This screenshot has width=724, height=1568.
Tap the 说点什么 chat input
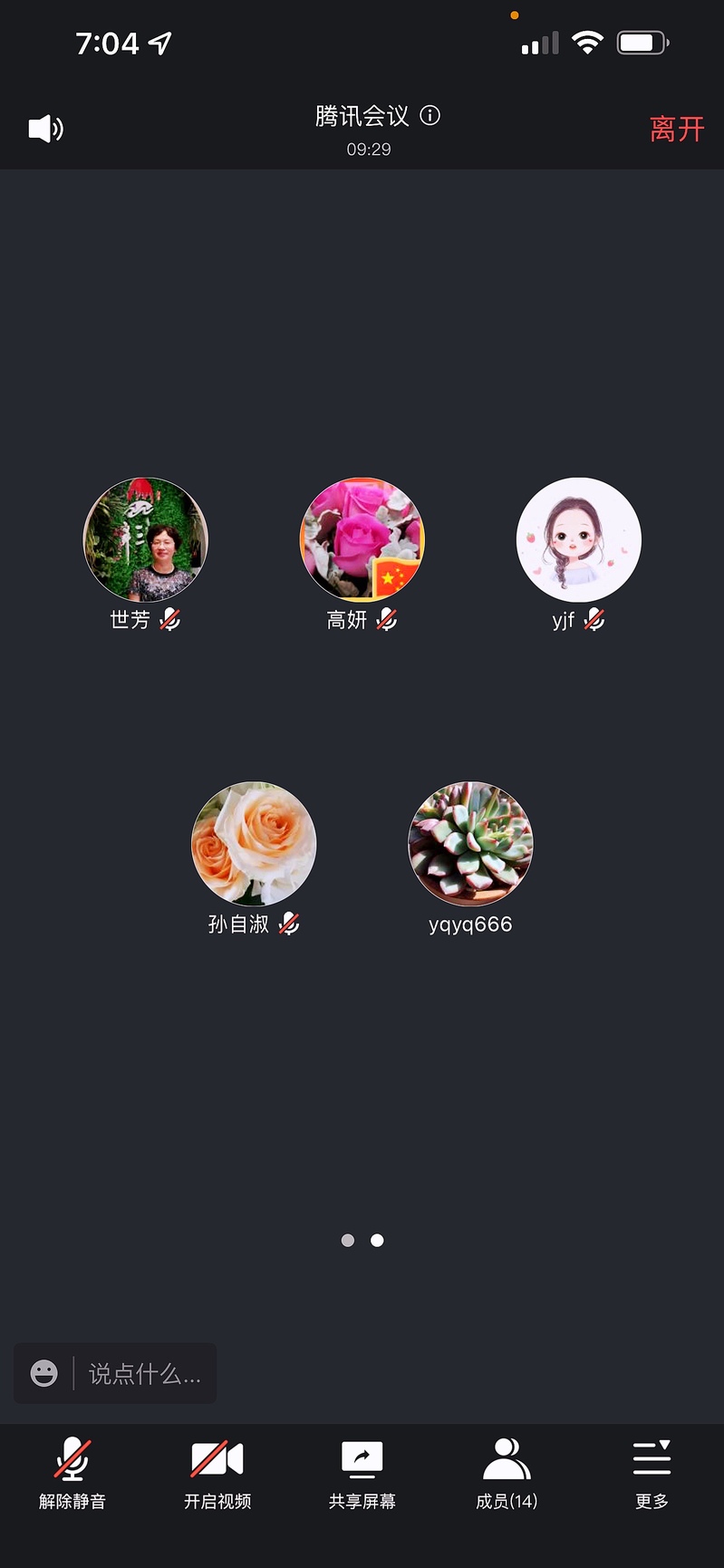point(145,1373)
